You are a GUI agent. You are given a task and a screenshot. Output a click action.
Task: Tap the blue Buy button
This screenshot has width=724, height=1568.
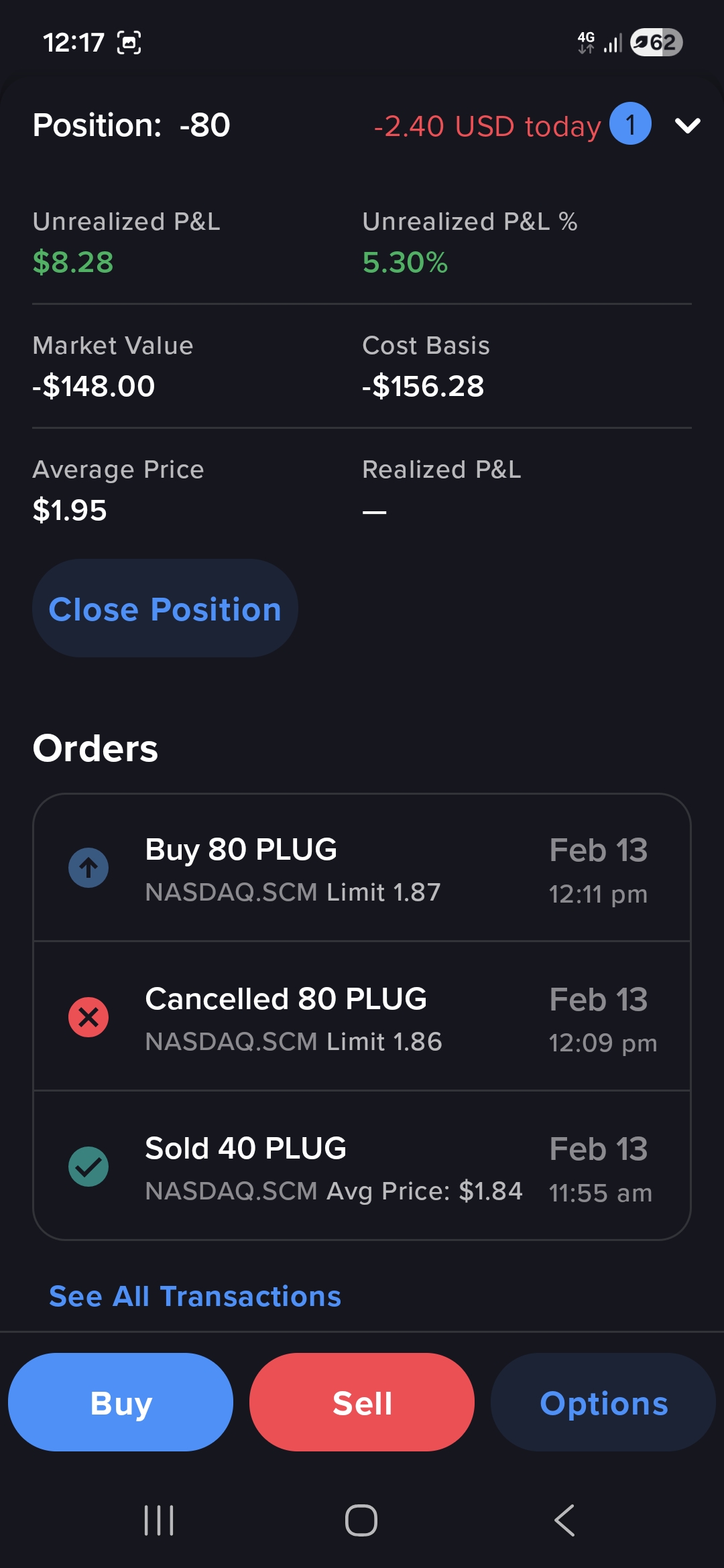[121, 1402]
